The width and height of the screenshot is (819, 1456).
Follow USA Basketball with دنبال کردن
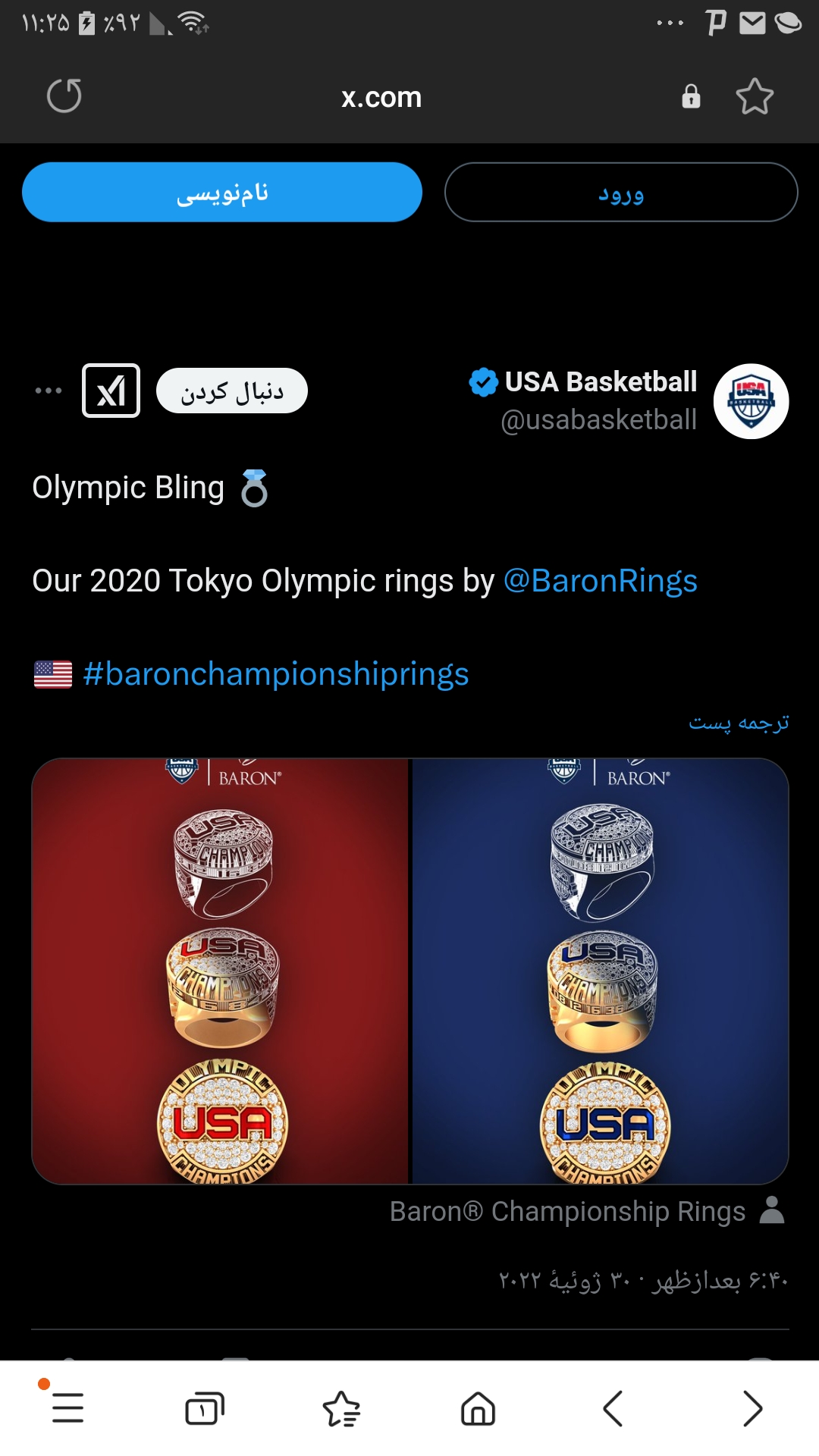pos(232,391)
